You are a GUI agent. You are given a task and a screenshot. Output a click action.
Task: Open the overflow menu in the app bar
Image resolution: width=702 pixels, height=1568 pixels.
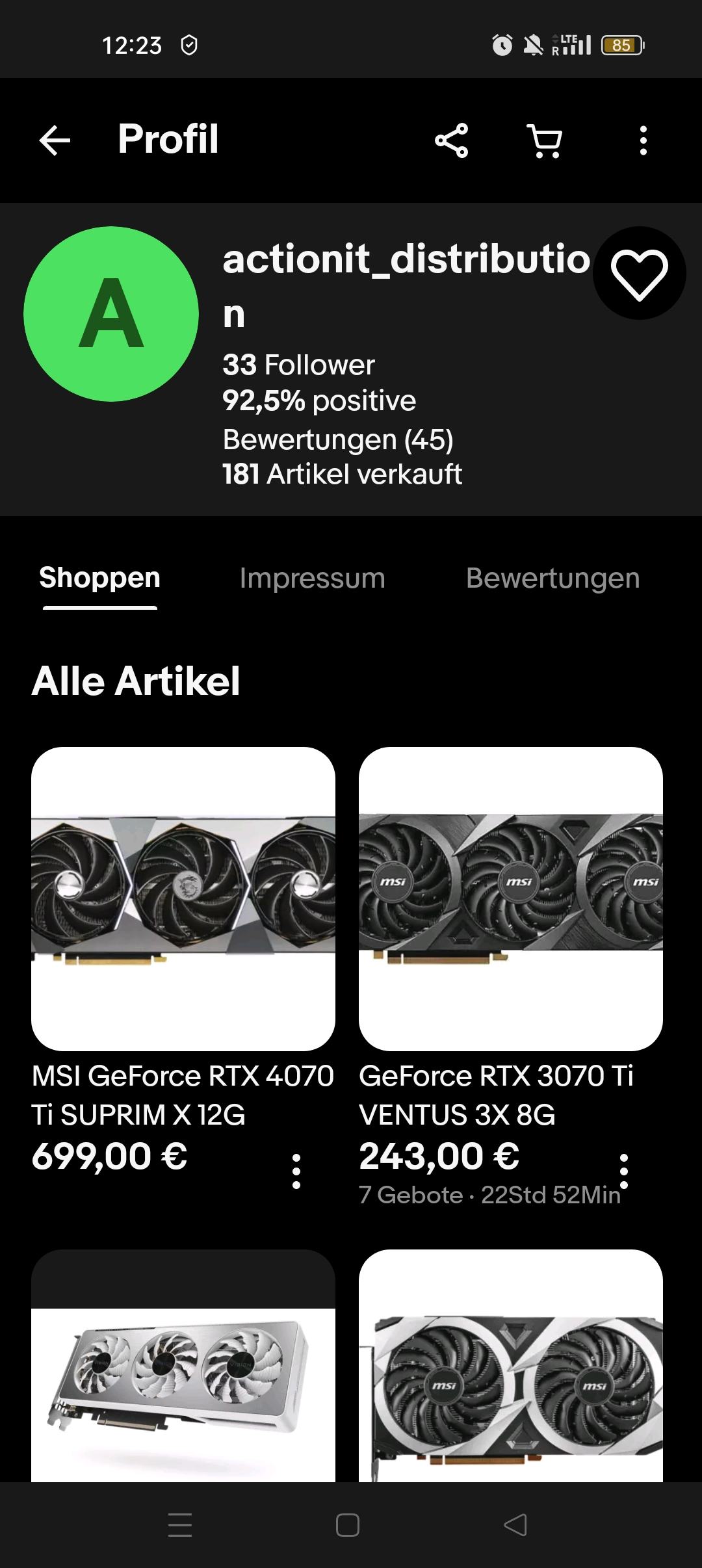click(x=643, y=140)
